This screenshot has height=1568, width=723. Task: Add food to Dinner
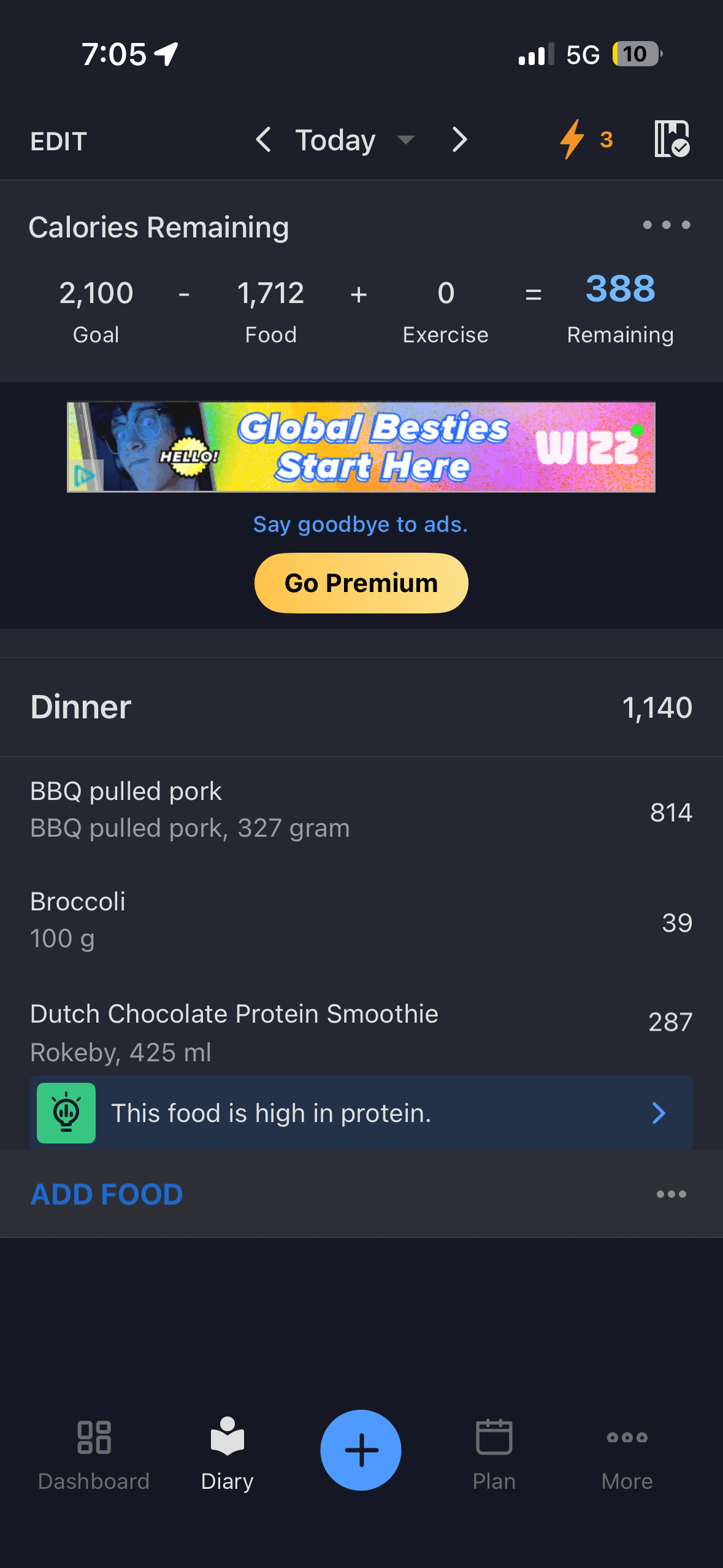pos(107,1194)
